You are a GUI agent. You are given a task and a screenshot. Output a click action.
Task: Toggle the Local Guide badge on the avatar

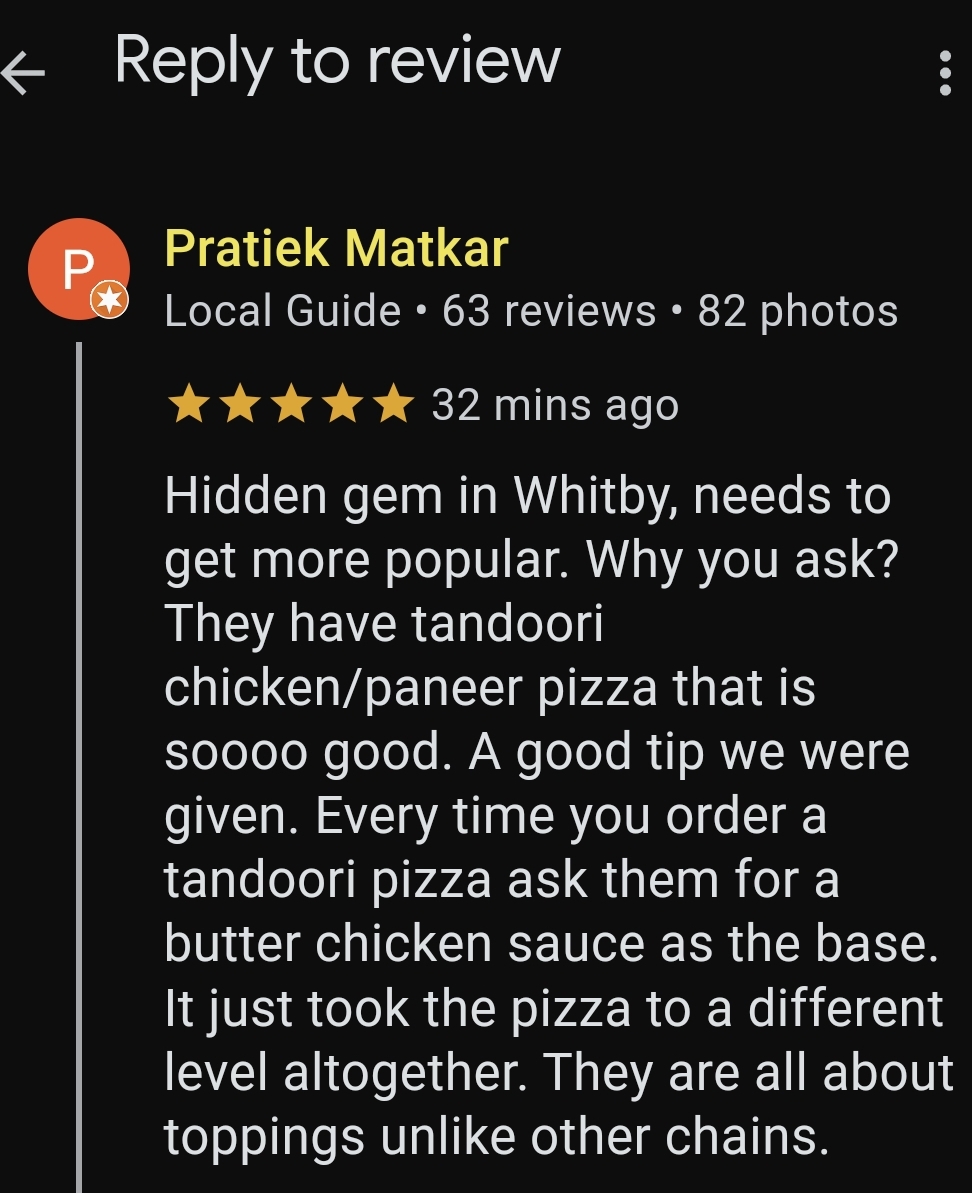pyautogui.click(x=109, y=297)
